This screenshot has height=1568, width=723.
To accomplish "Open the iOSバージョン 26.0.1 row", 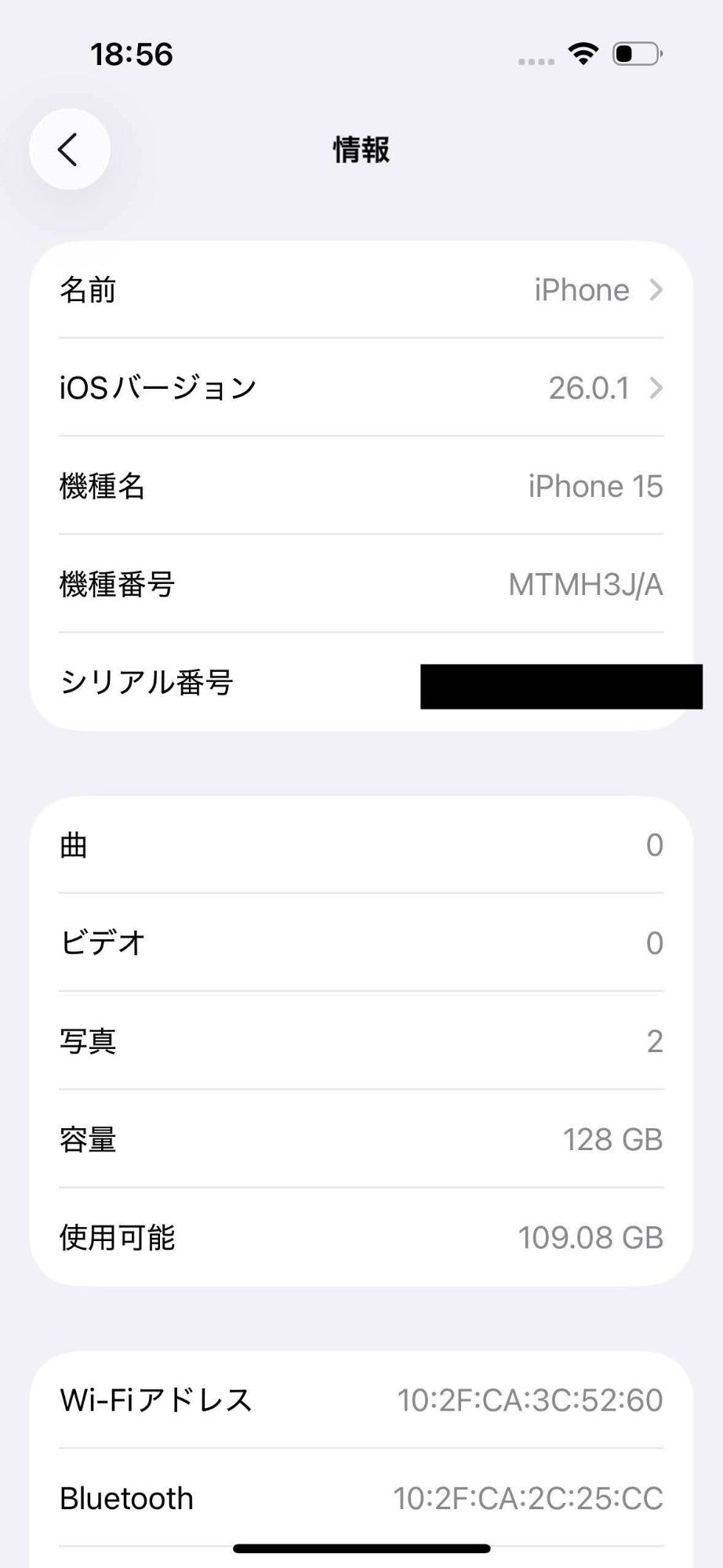I will [361, 388].
